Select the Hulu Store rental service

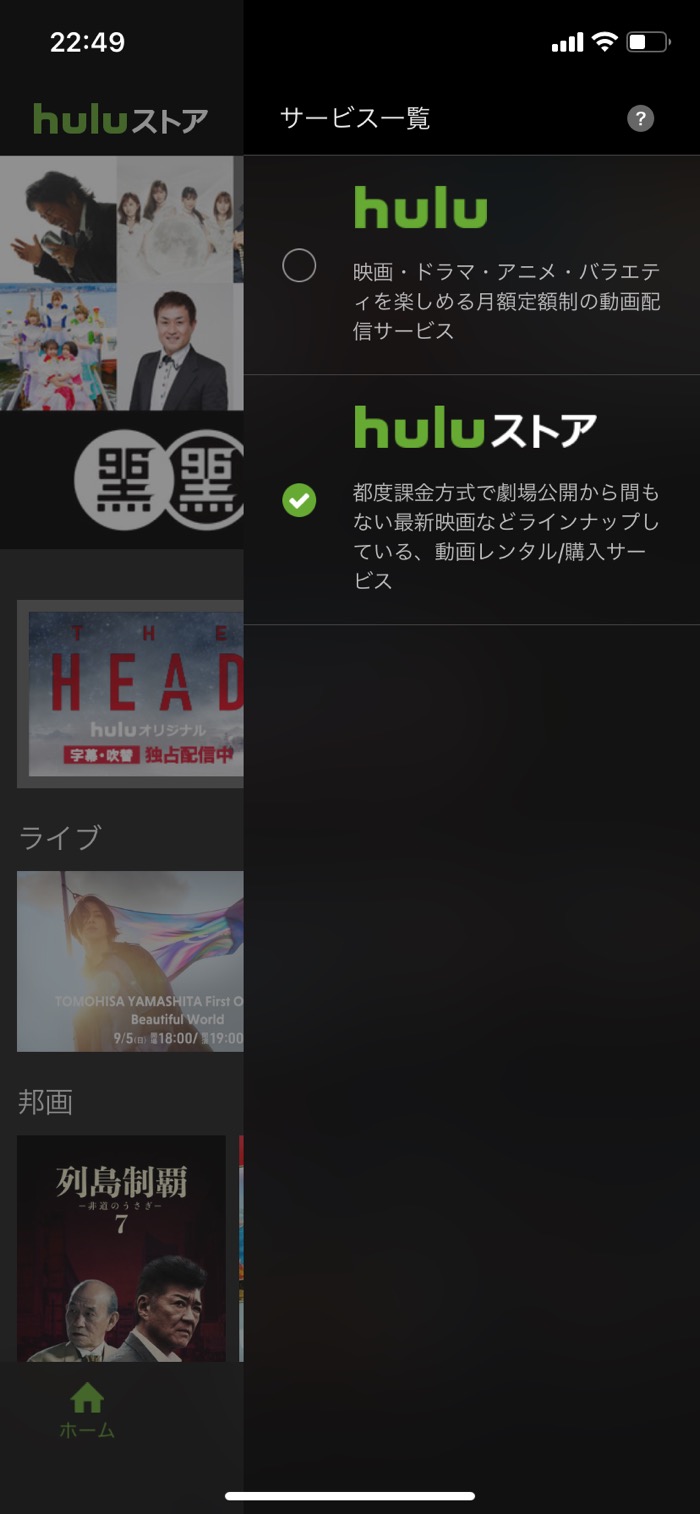299,500
